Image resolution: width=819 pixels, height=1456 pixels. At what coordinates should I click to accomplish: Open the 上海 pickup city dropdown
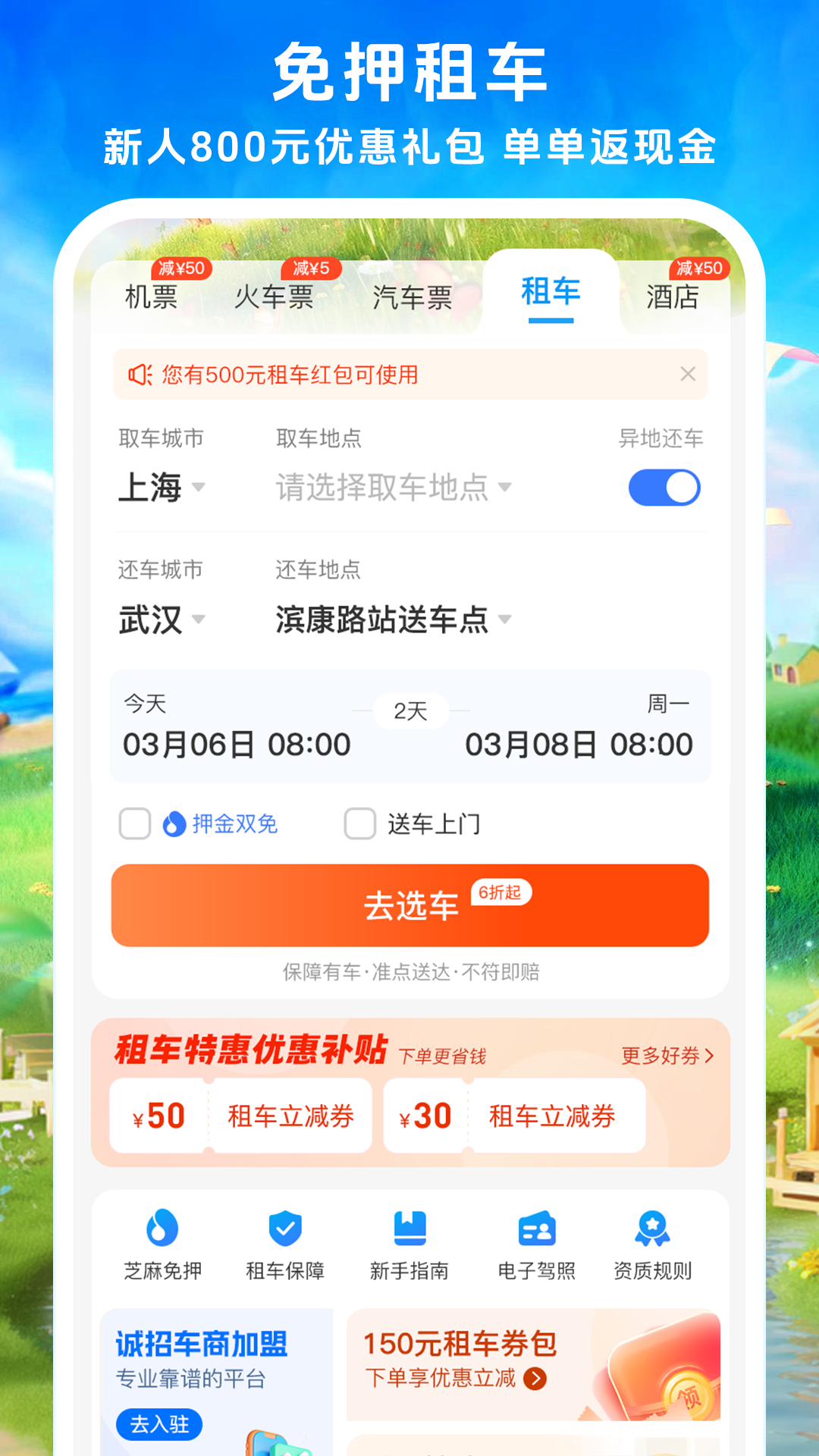click(164, 487)
